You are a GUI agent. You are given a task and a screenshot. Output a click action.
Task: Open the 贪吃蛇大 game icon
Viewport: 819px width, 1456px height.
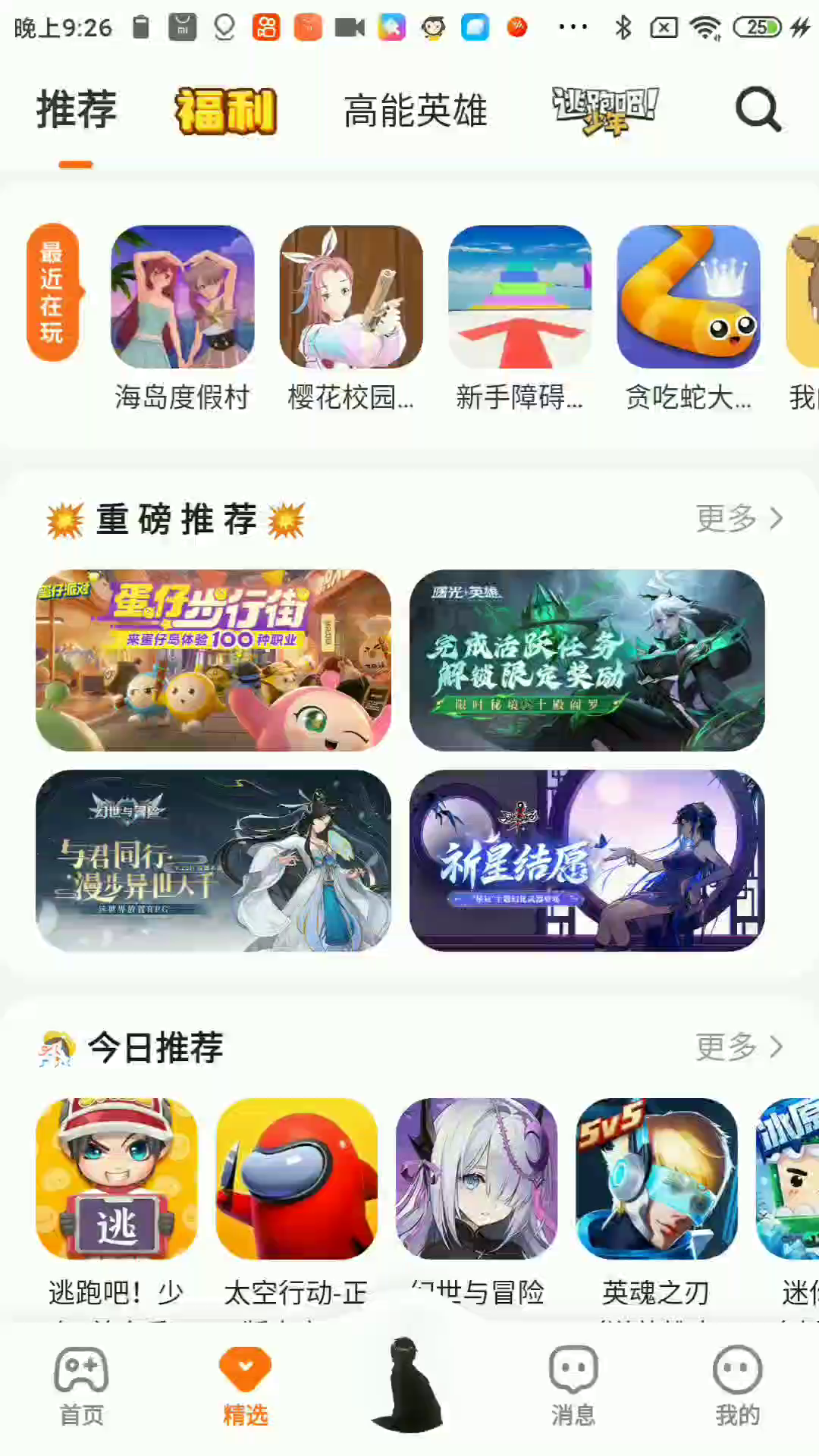(689, 297)
